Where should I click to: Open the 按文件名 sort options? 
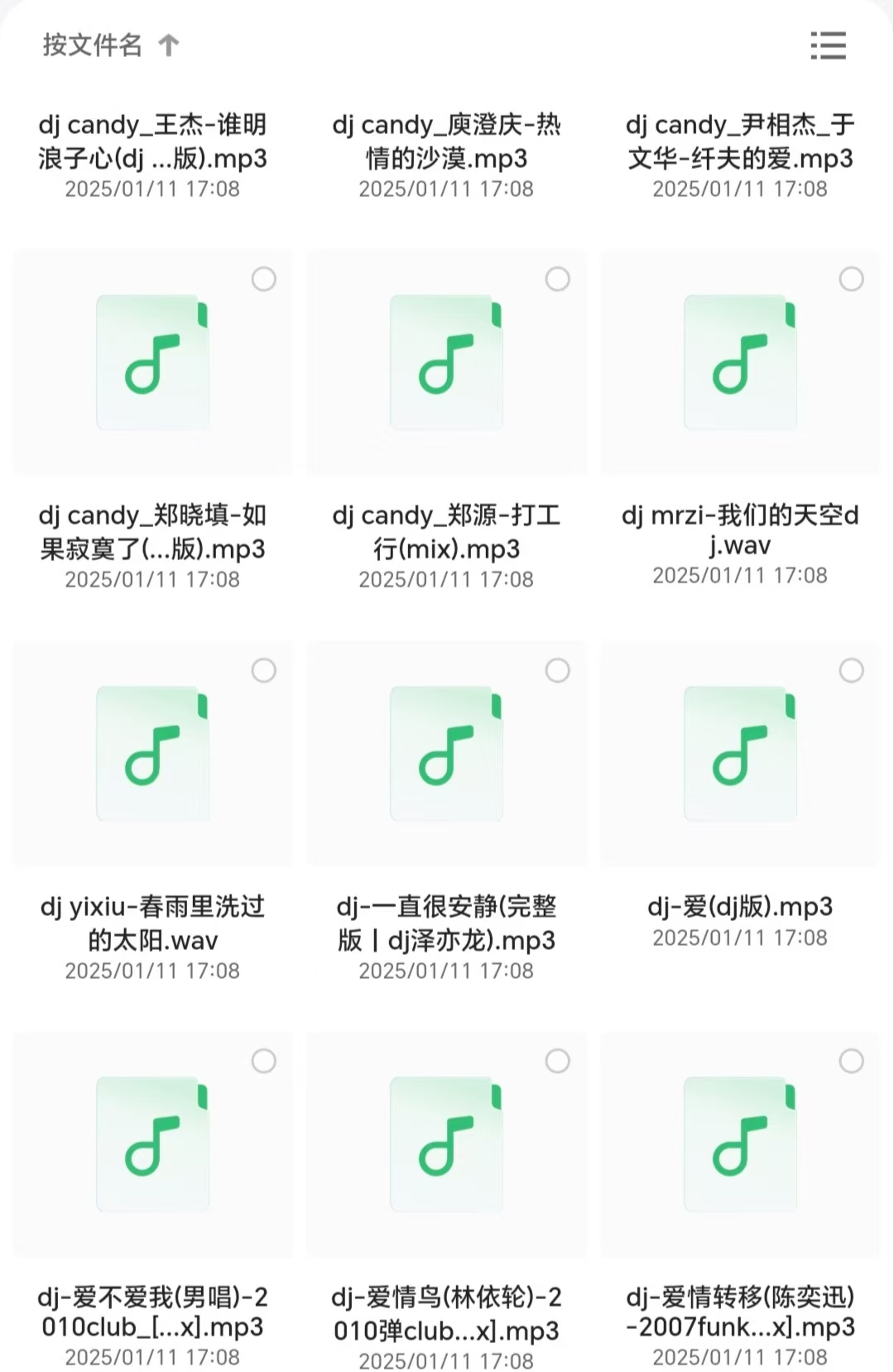pos(91,46)
